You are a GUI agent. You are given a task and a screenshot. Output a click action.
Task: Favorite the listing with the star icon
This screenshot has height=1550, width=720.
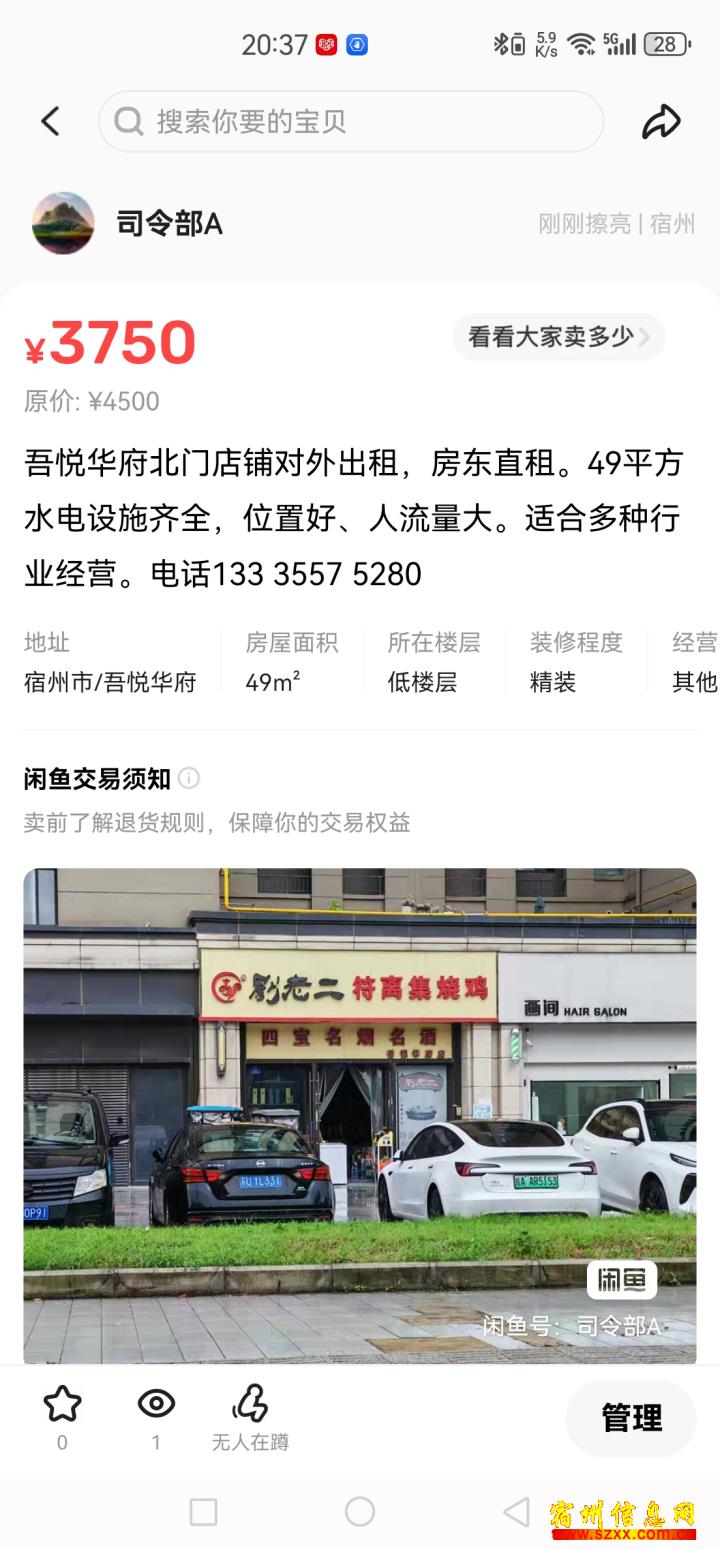coord(62,1405)
